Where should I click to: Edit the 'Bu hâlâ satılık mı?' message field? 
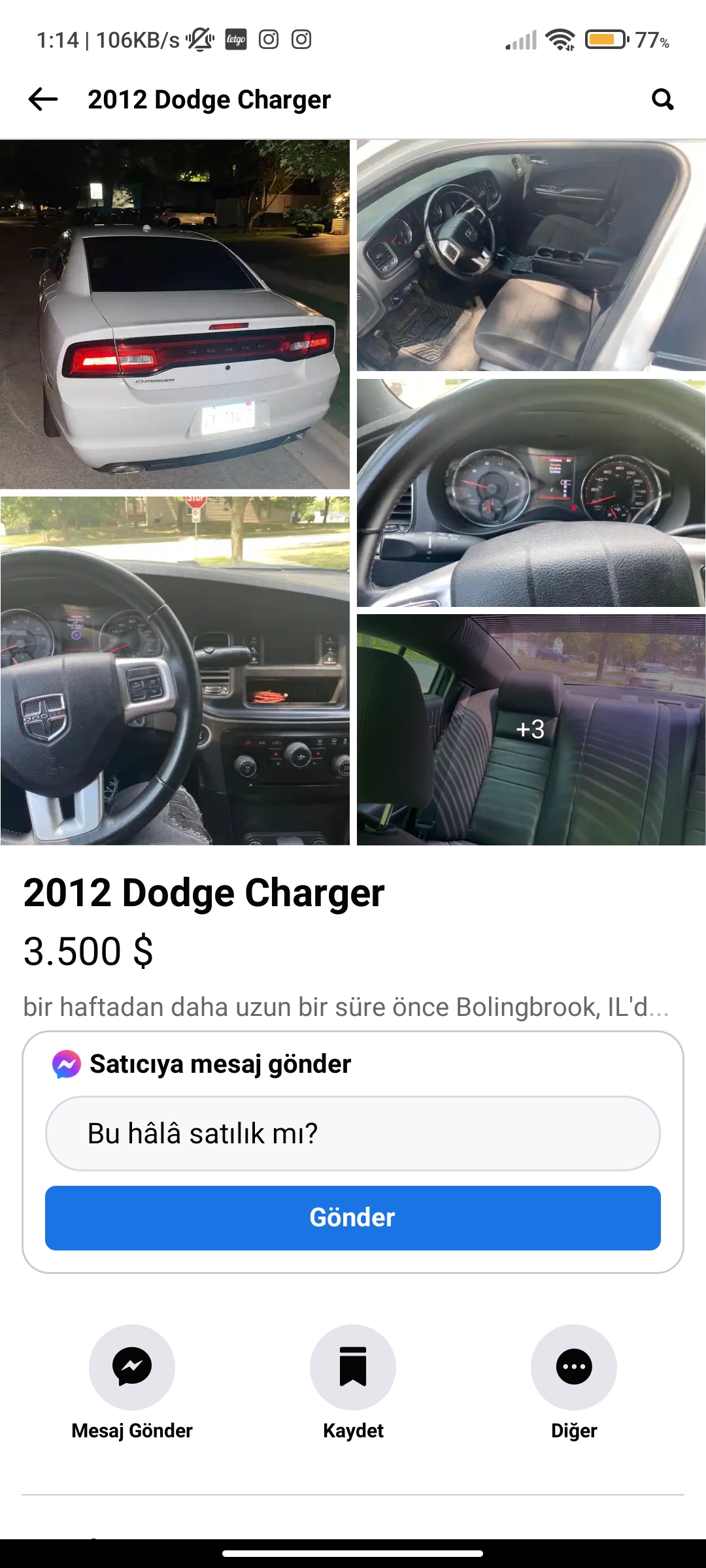[x=353, y=1134]
